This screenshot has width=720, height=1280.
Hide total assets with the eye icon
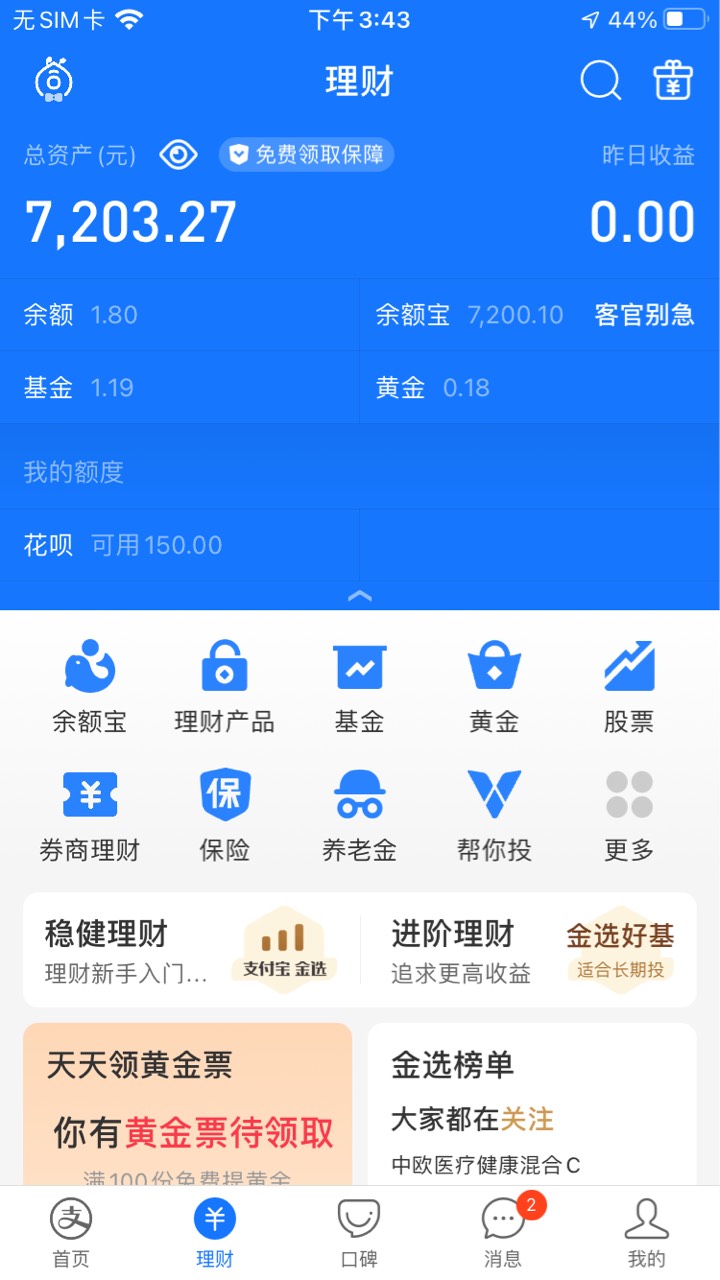click(x=178, y=155)
